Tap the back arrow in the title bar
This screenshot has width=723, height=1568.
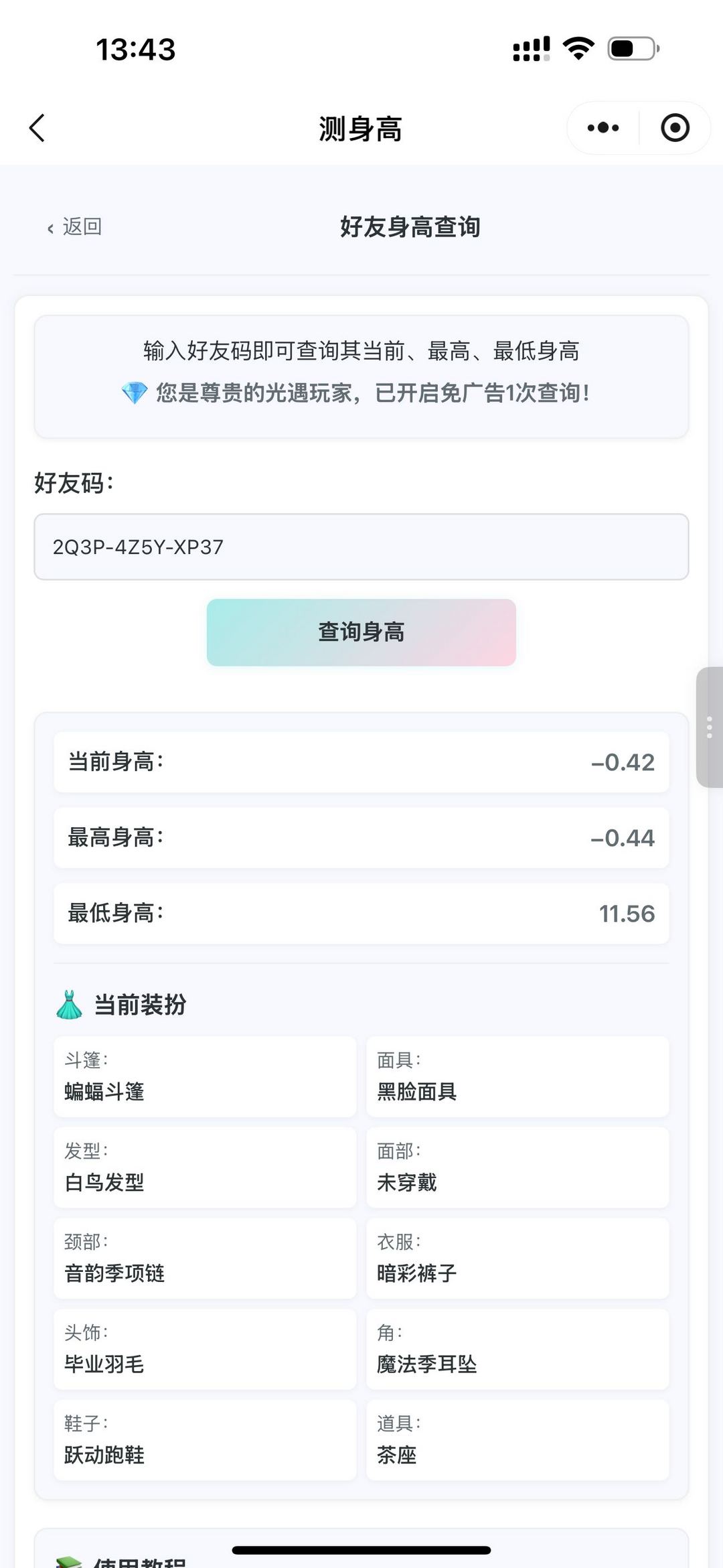click(37, 128)
